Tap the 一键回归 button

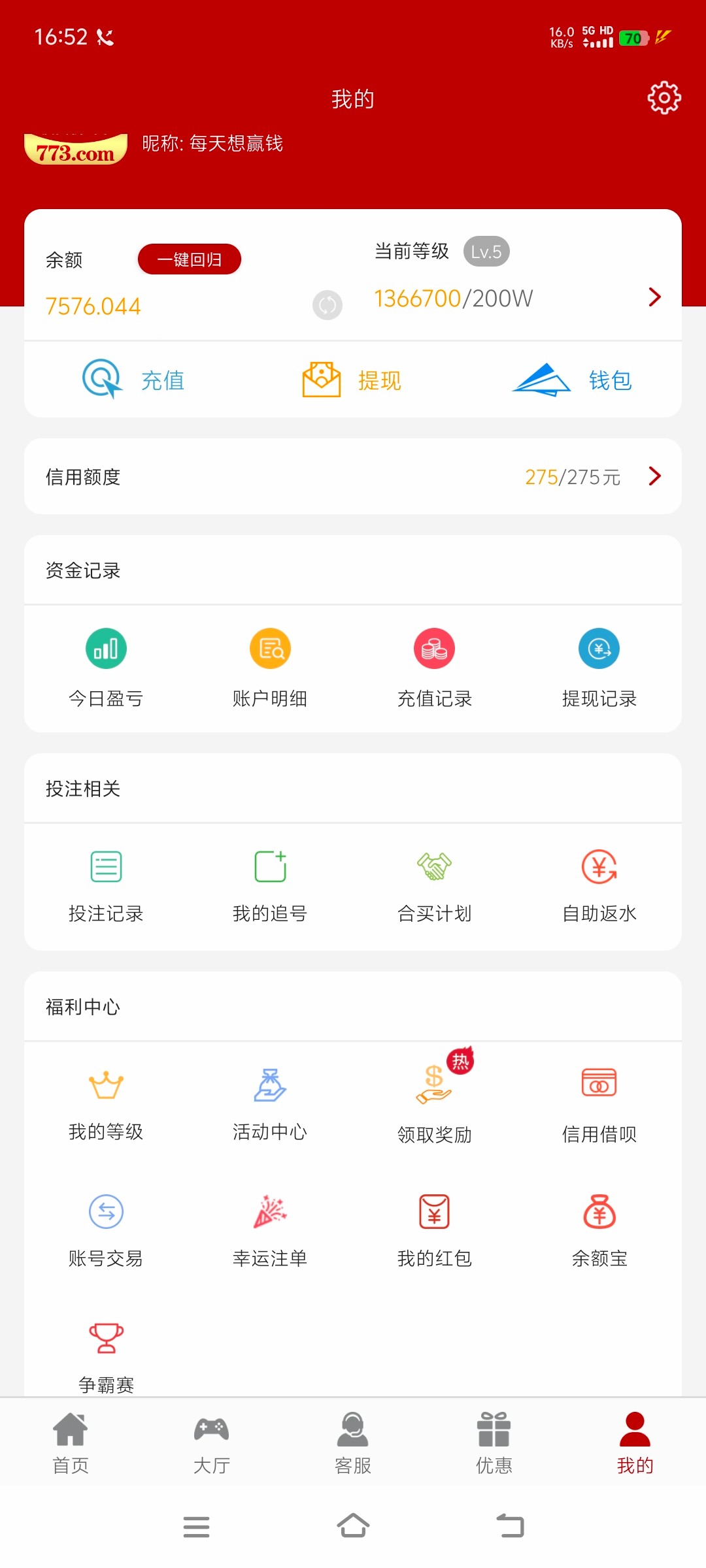click(x=190, y=259)
